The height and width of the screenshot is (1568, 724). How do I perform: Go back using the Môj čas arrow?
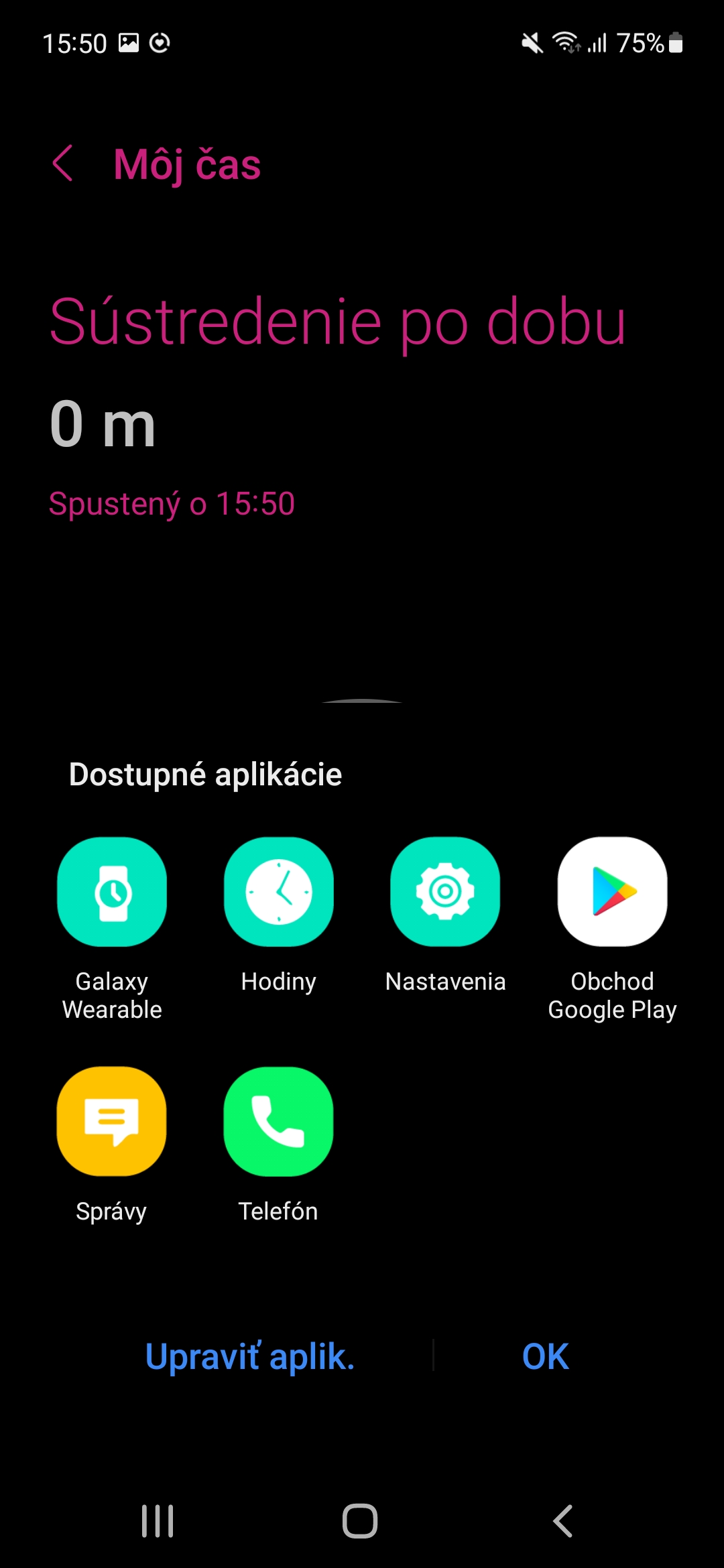63,164
